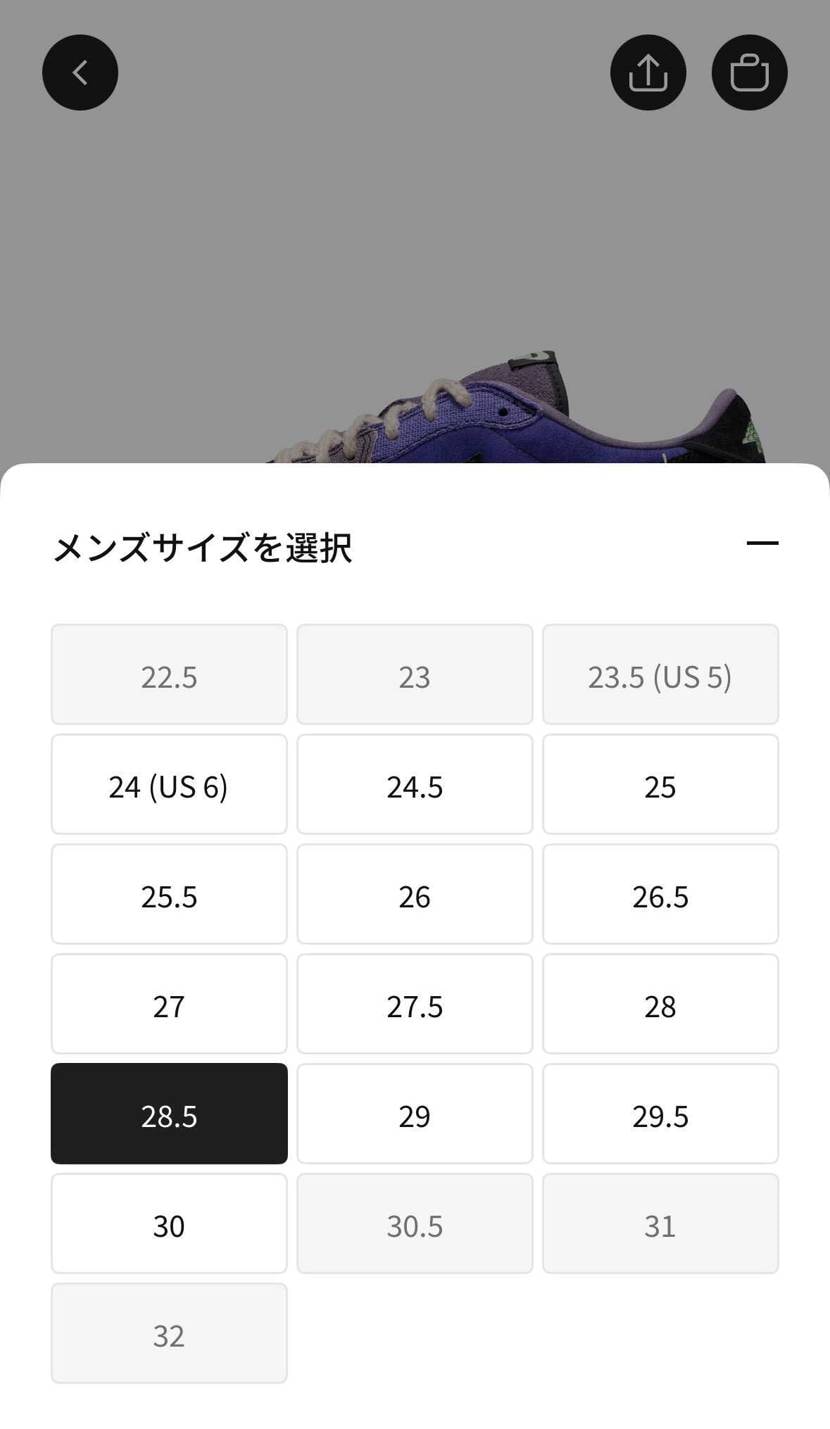Pick size 25
This screenshot has width=830, height=1429.
pyautogui.click(x=660, y=784)
